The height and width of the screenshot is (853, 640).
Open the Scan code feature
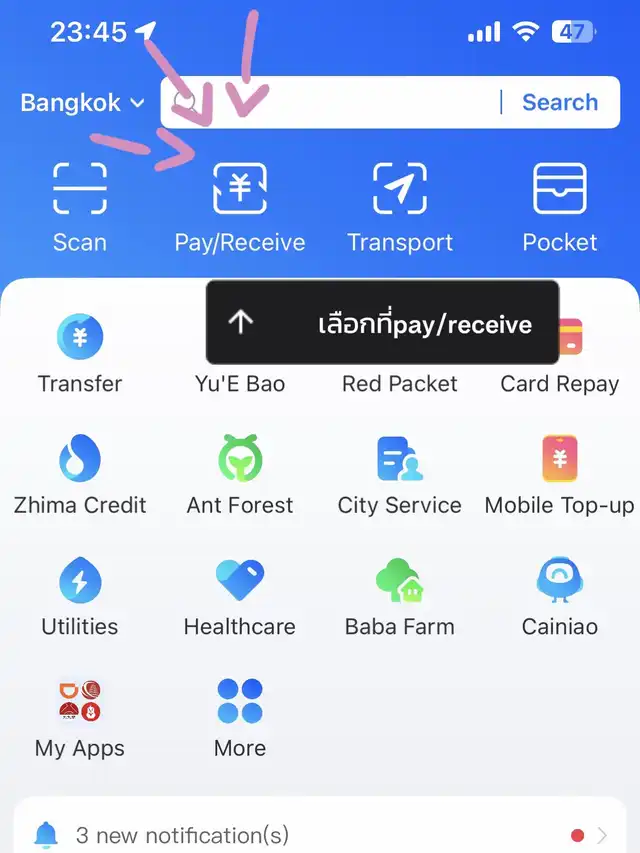coord(80,205)
